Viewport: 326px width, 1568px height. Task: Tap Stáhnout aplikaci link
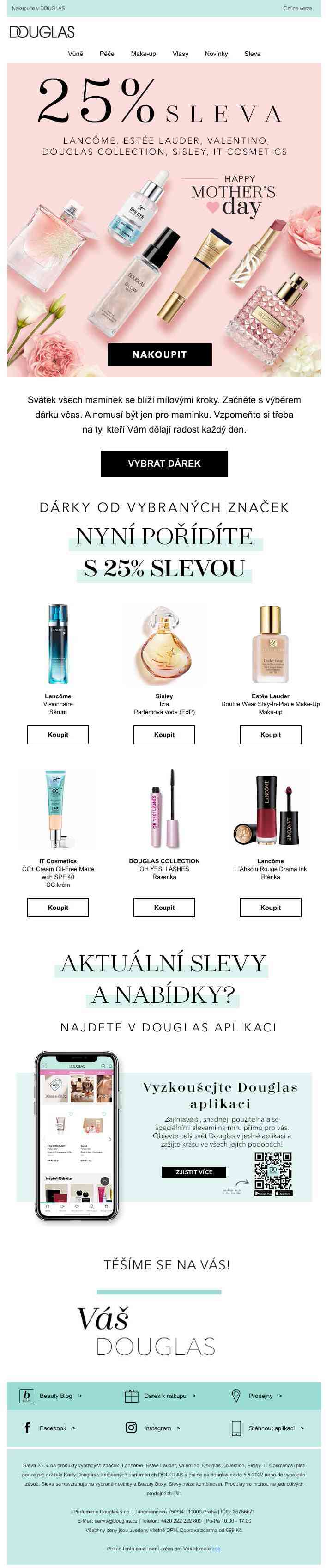tap(271, 1428)
